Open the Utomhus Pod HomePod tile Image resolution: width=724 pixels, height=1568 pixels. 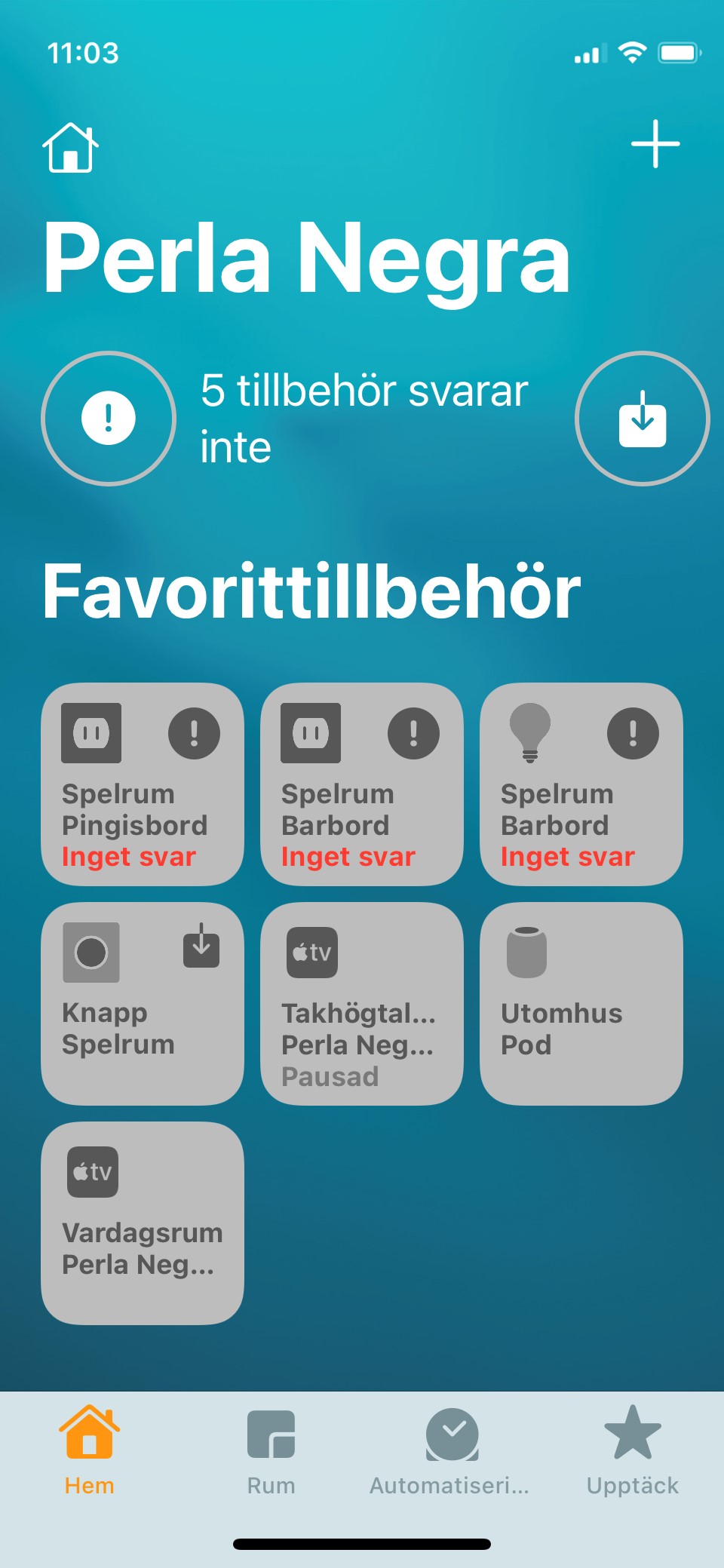click(581, 1003)
